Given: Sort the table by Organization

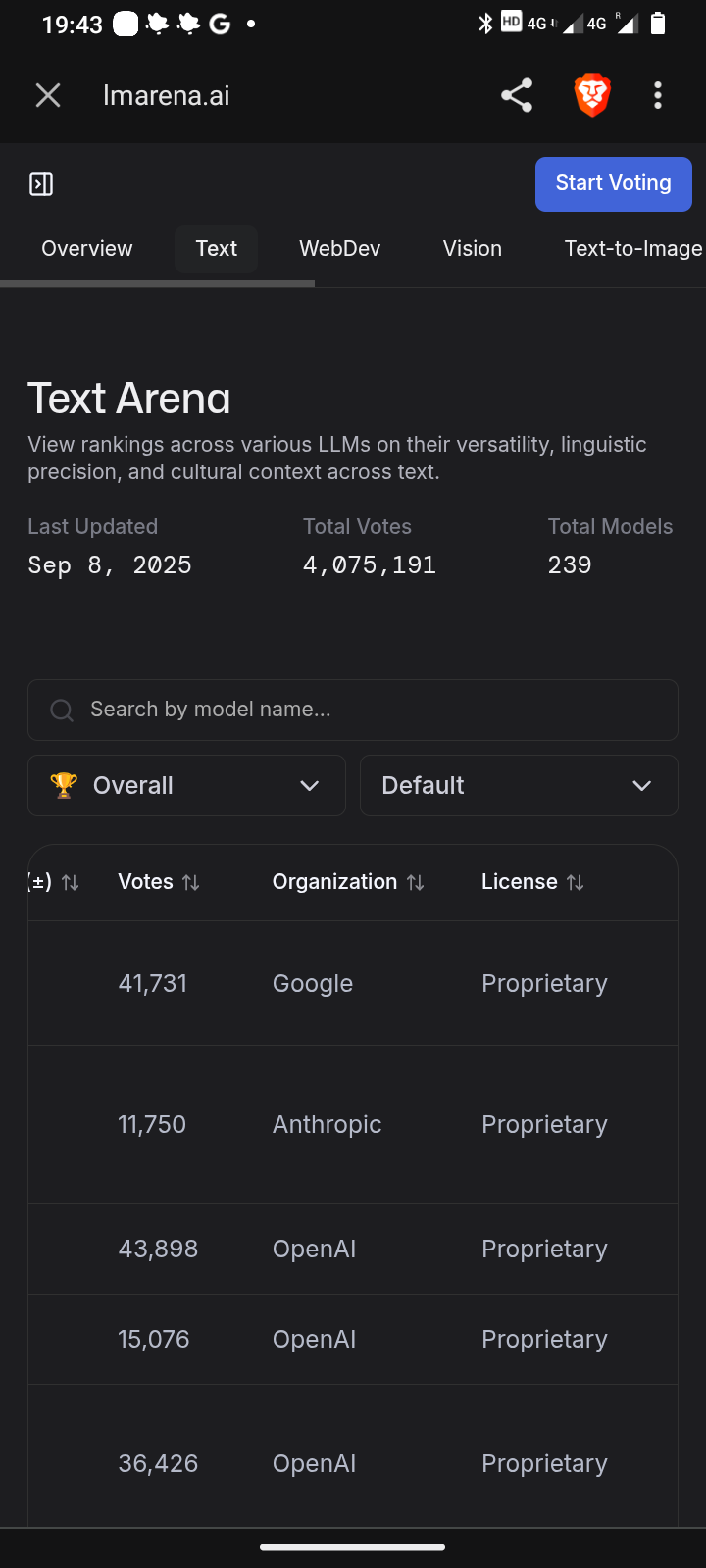Looking at the screenshot, I should click(348, 882).
